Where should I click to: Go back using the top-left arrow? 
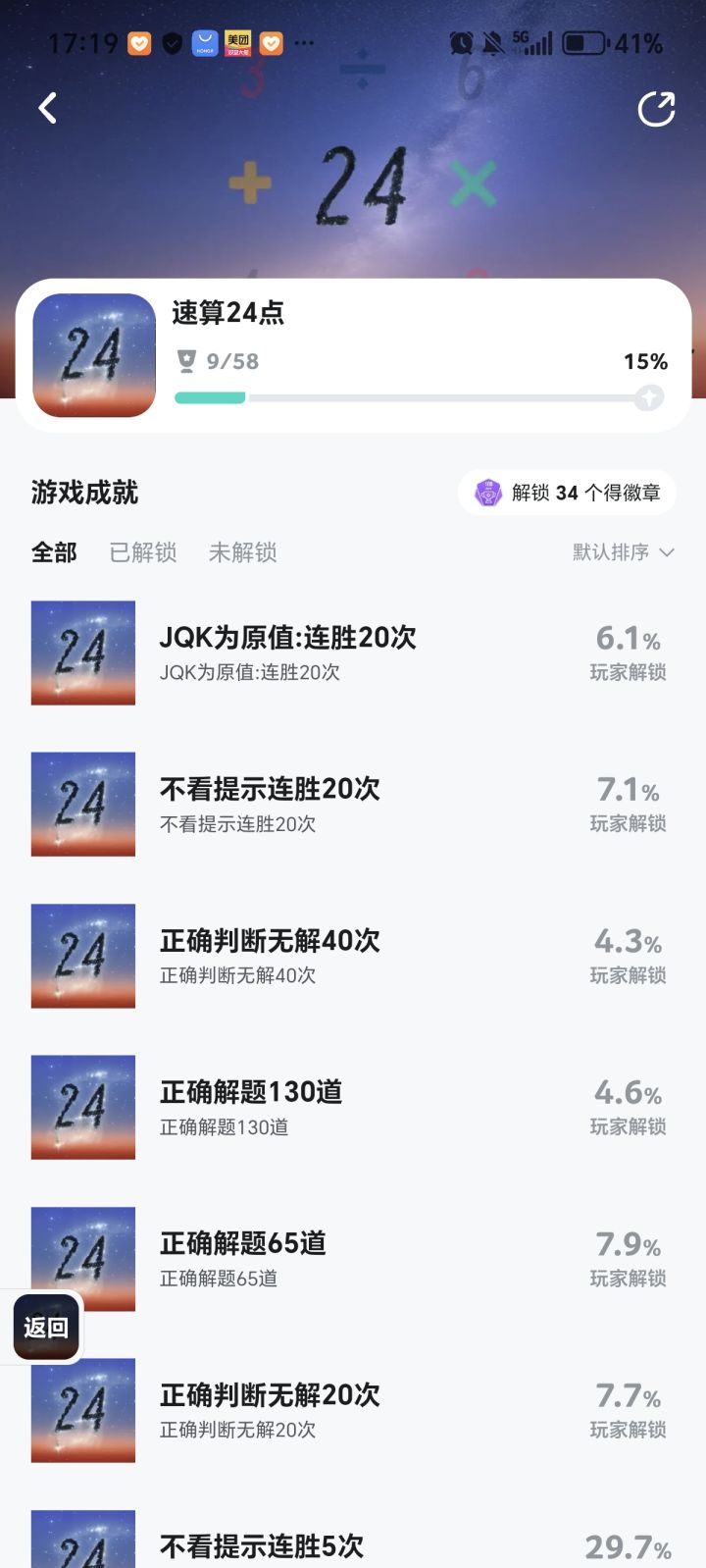coord(47,108)
